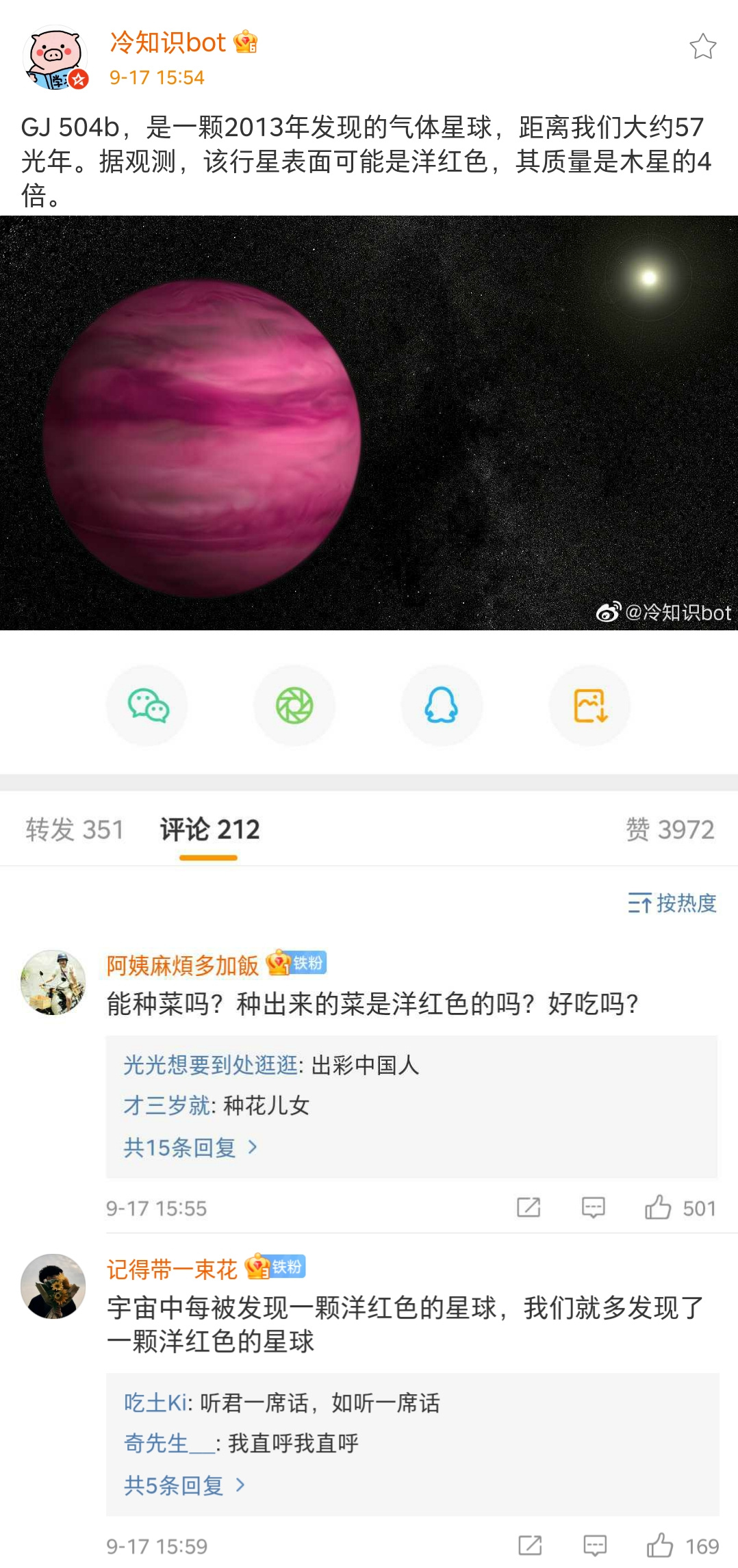Image resolution: width=738 pixels, height=1568 pixels.
Task: Open 阿姨麻煩多加飯's profile avatar
Action: (x=53, y=982)
